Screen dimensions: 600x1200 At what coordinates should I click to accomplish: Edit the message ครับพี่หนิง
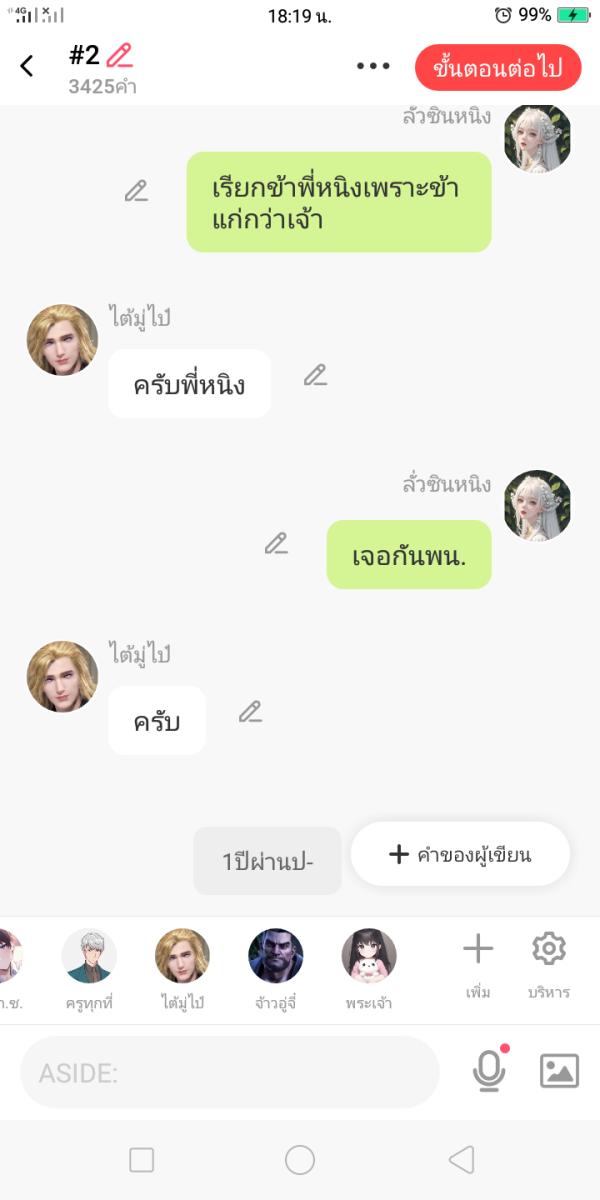[315, 375]
